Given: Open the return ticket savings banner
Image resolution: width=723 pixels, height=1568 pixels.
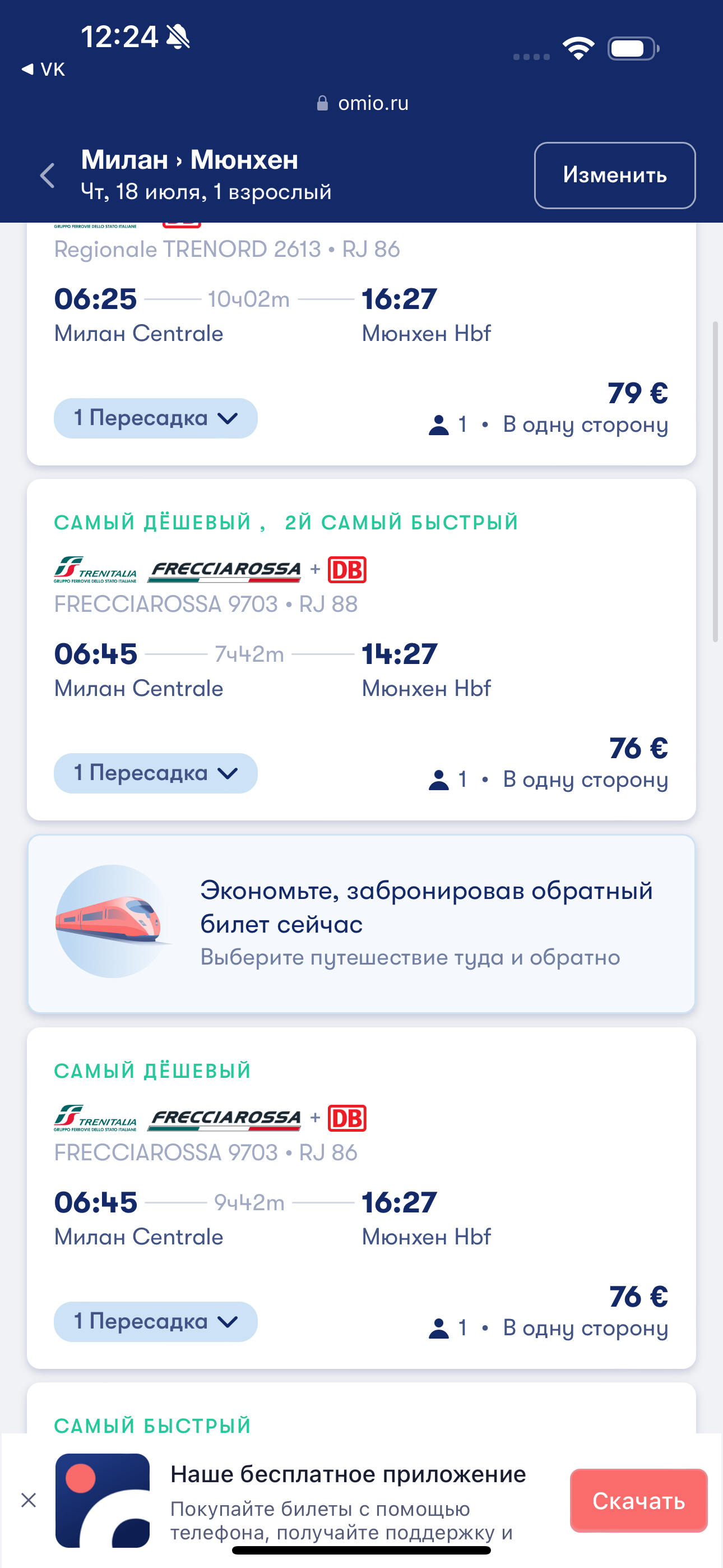Looking at the screenshot, I should pos(361,924).
